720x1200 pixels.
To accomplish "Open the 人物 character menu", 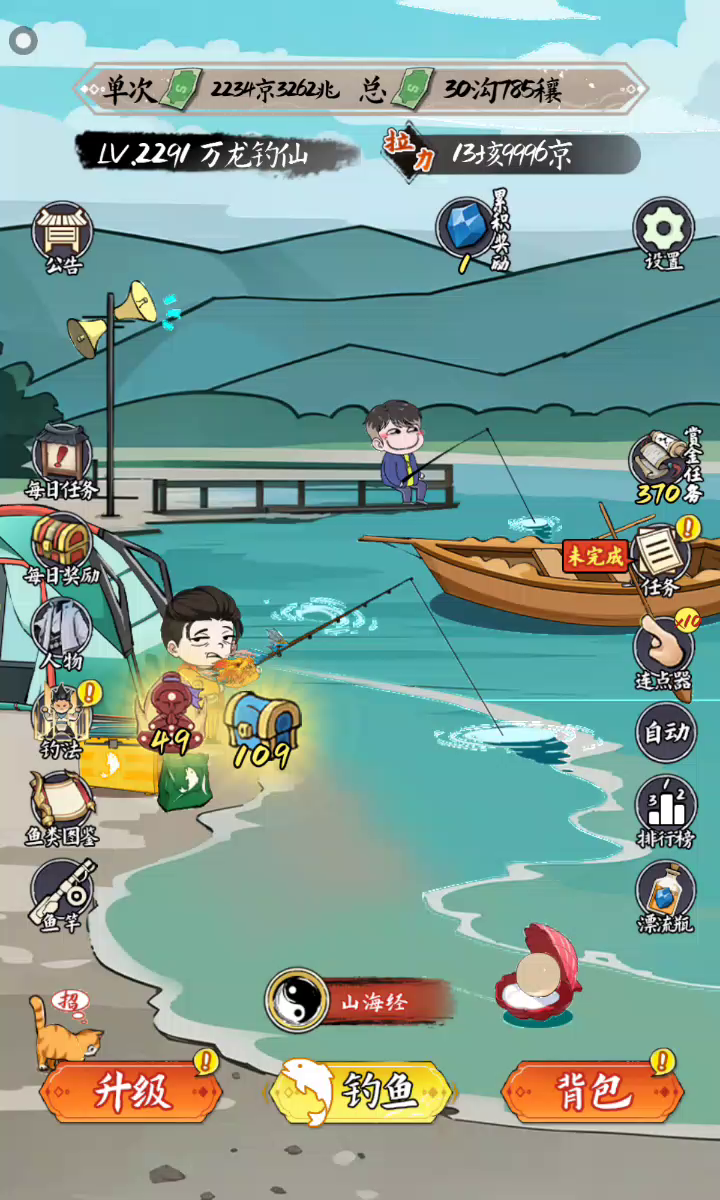I will (62, 632).
